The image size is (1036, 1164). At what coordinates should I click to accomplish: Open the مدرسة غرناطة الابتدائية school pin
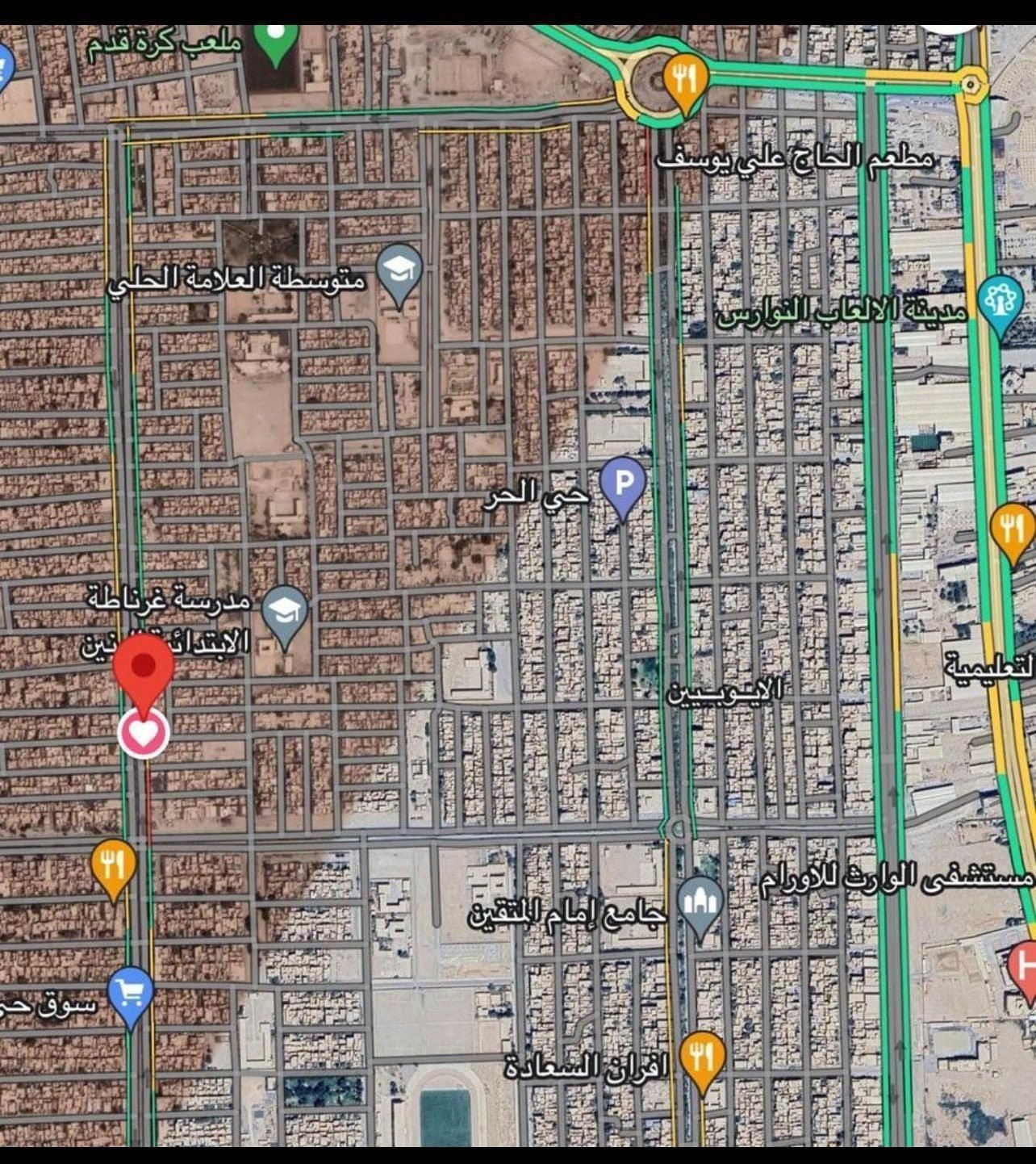click(x=285, y=613)
